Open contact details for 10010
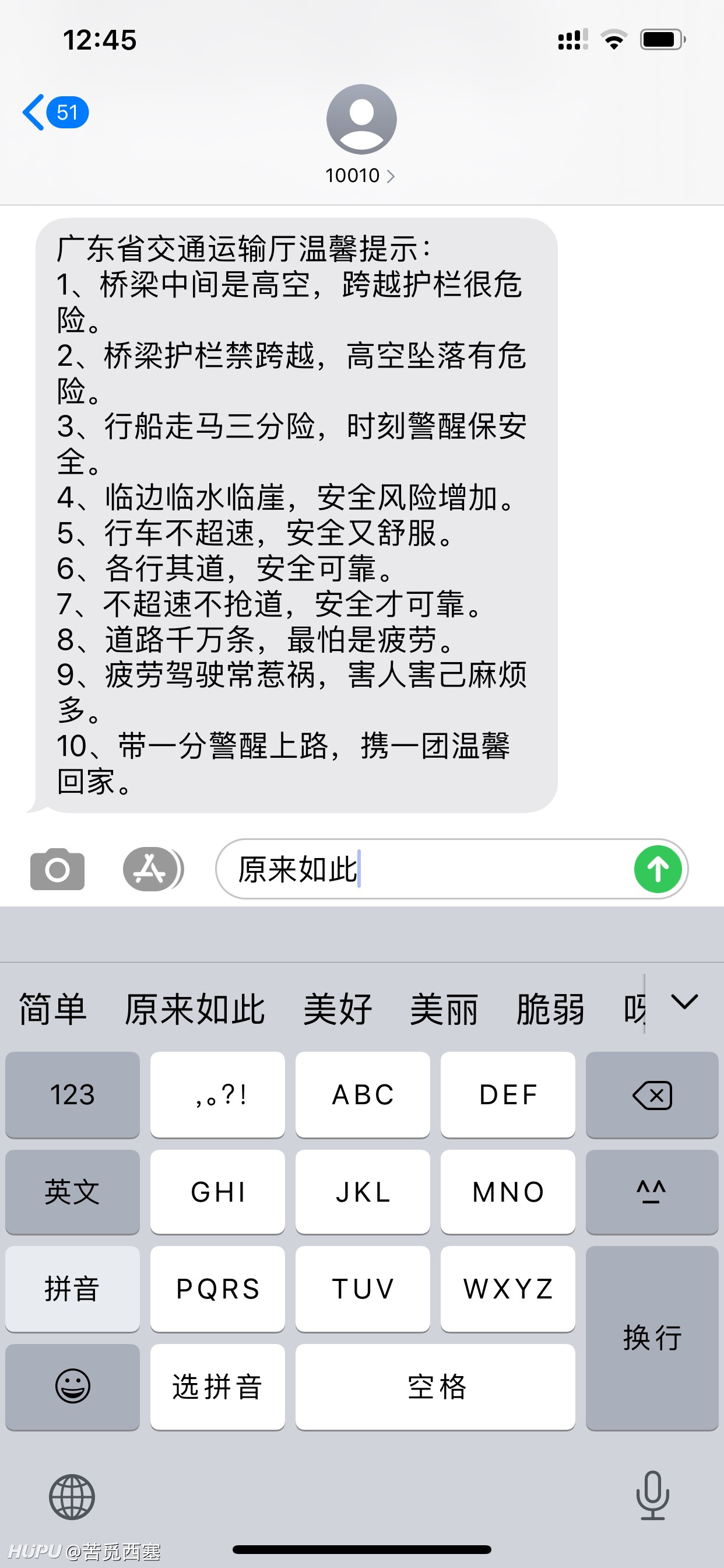 coord(361,176)
